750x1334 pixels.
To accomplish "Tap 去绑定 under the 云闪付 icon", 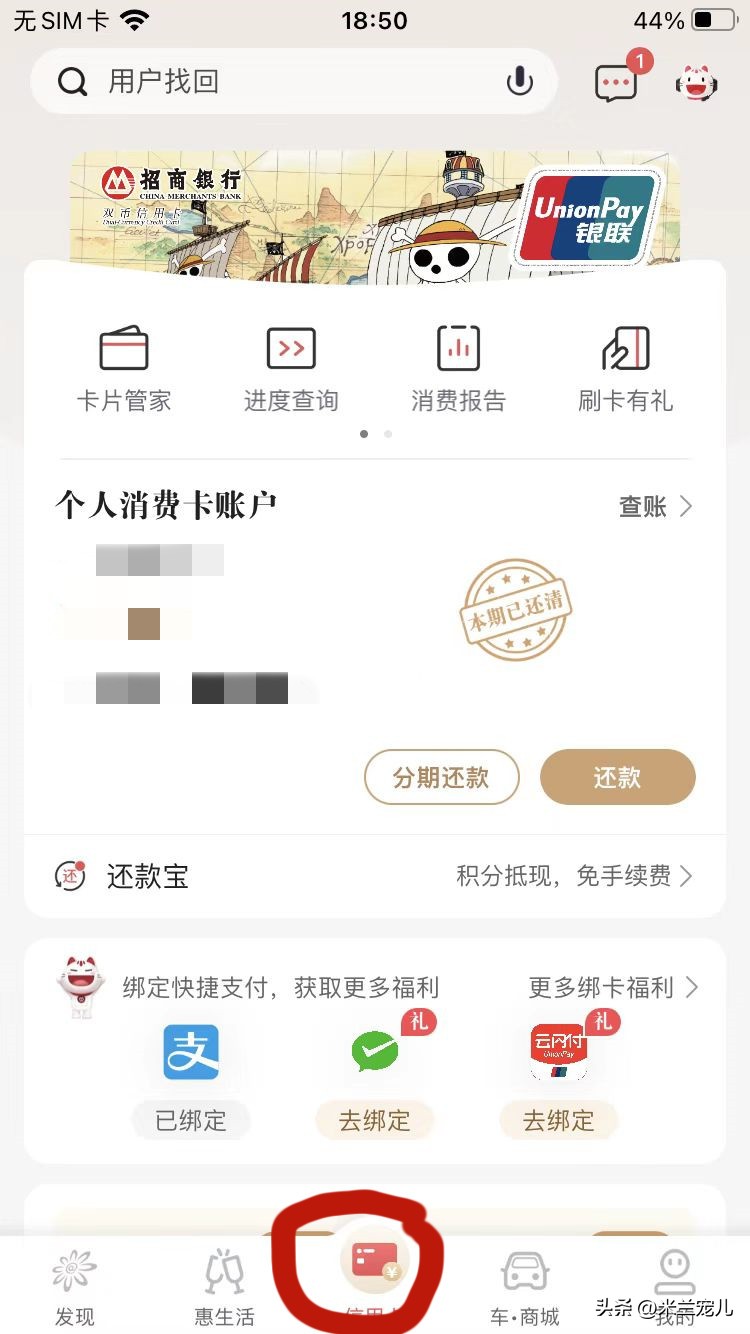I will (x=559, y=1121).
